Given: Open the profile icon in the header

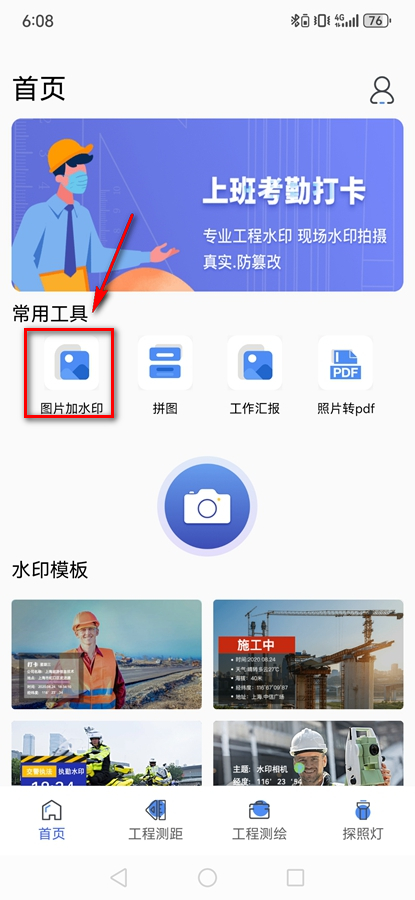Looking at the screenshot, I should click(x=382, y=90).
